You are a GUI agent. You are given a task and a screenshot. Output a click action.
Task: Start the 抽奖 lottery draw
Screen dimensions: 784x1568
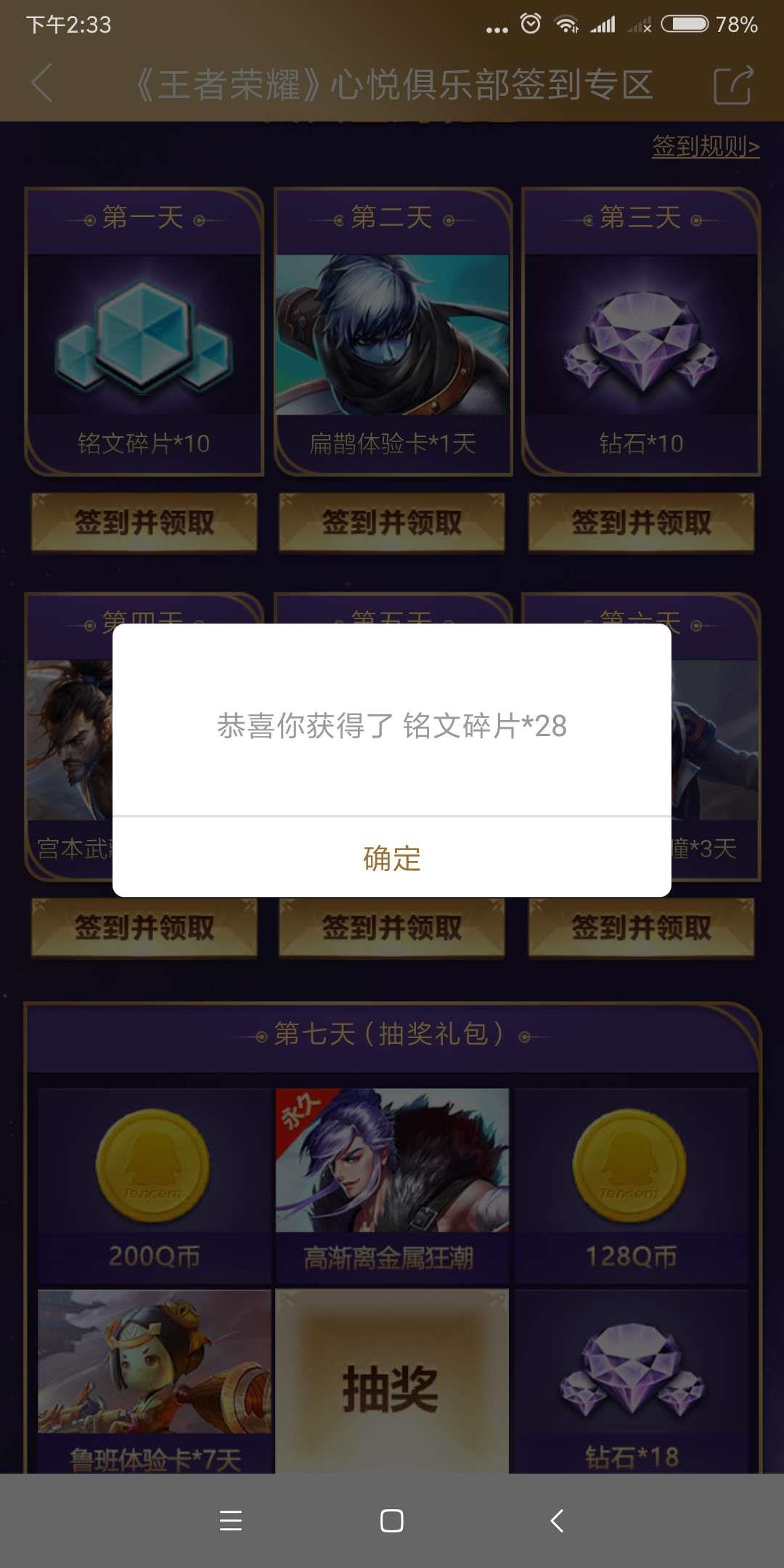tap(392, 1387)
